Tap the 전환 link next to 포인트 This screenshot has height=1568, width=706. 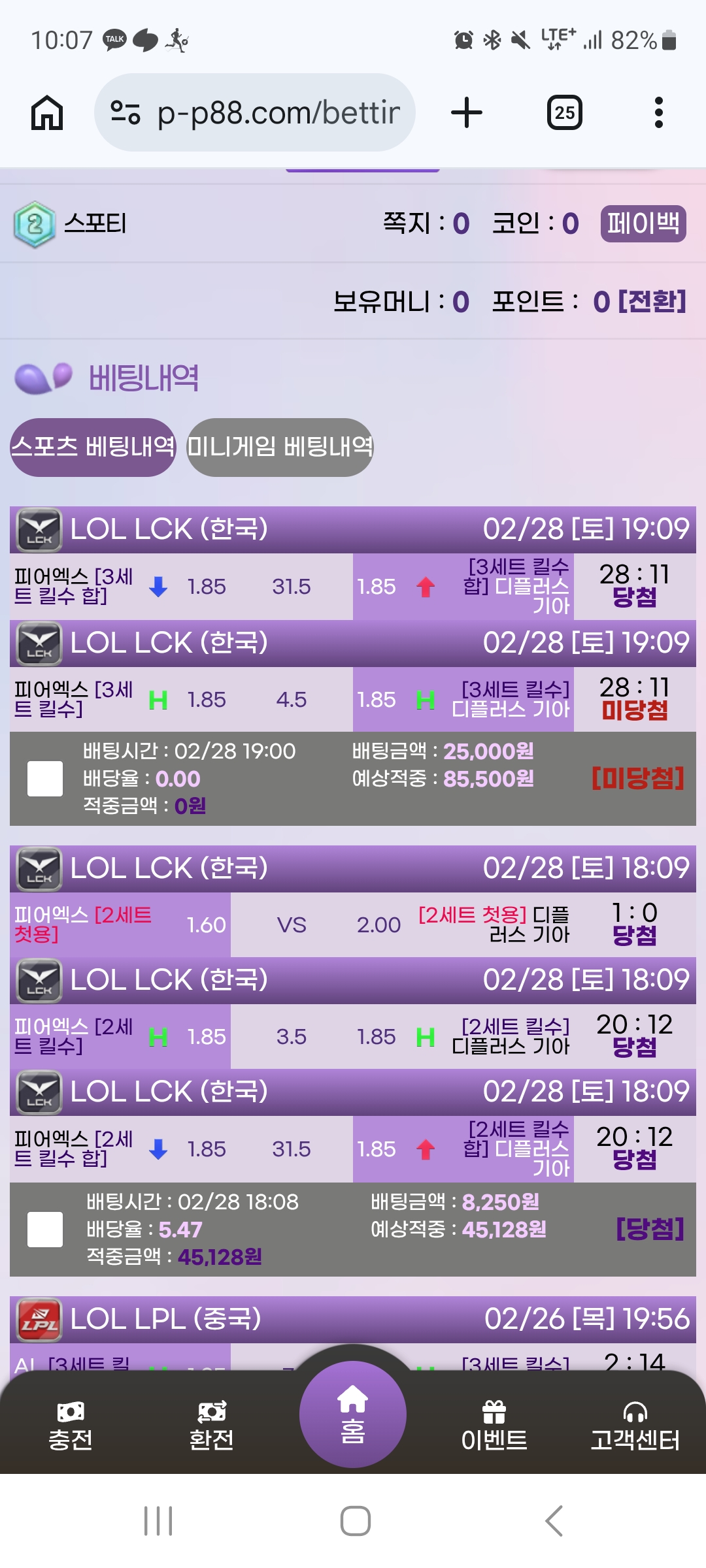pos(652,302)
